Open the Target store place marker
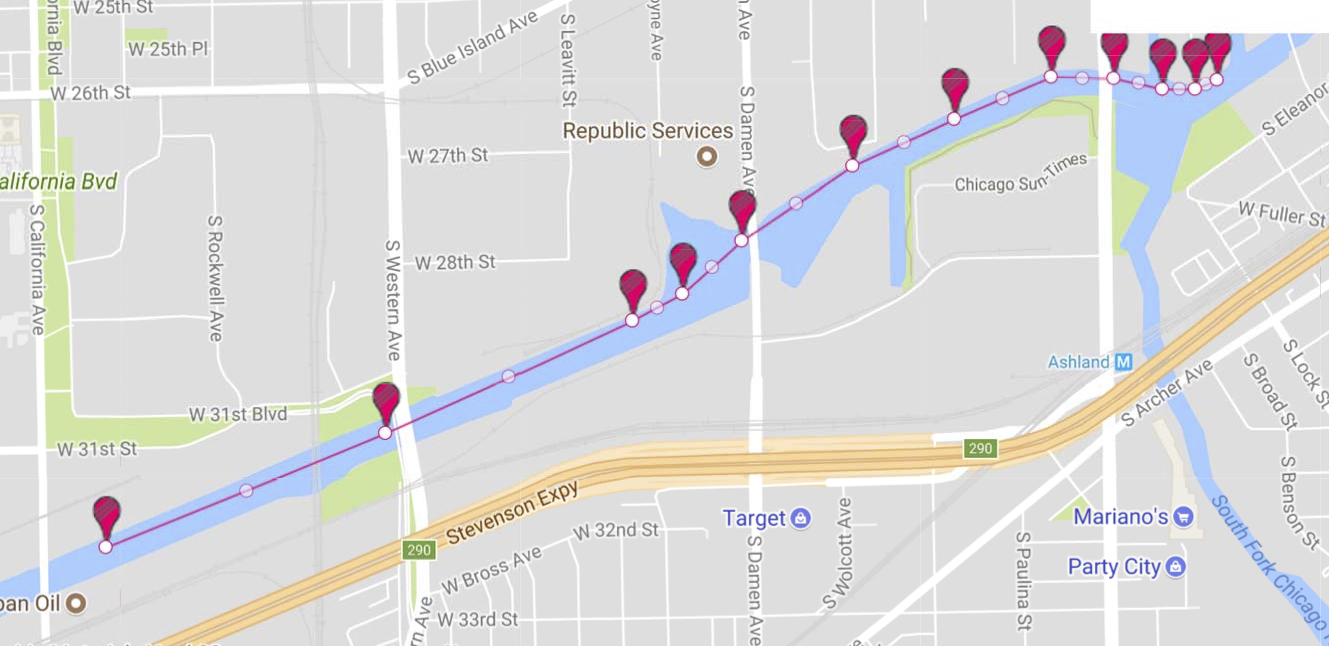Screen dimensions: 1329x646 800,518
